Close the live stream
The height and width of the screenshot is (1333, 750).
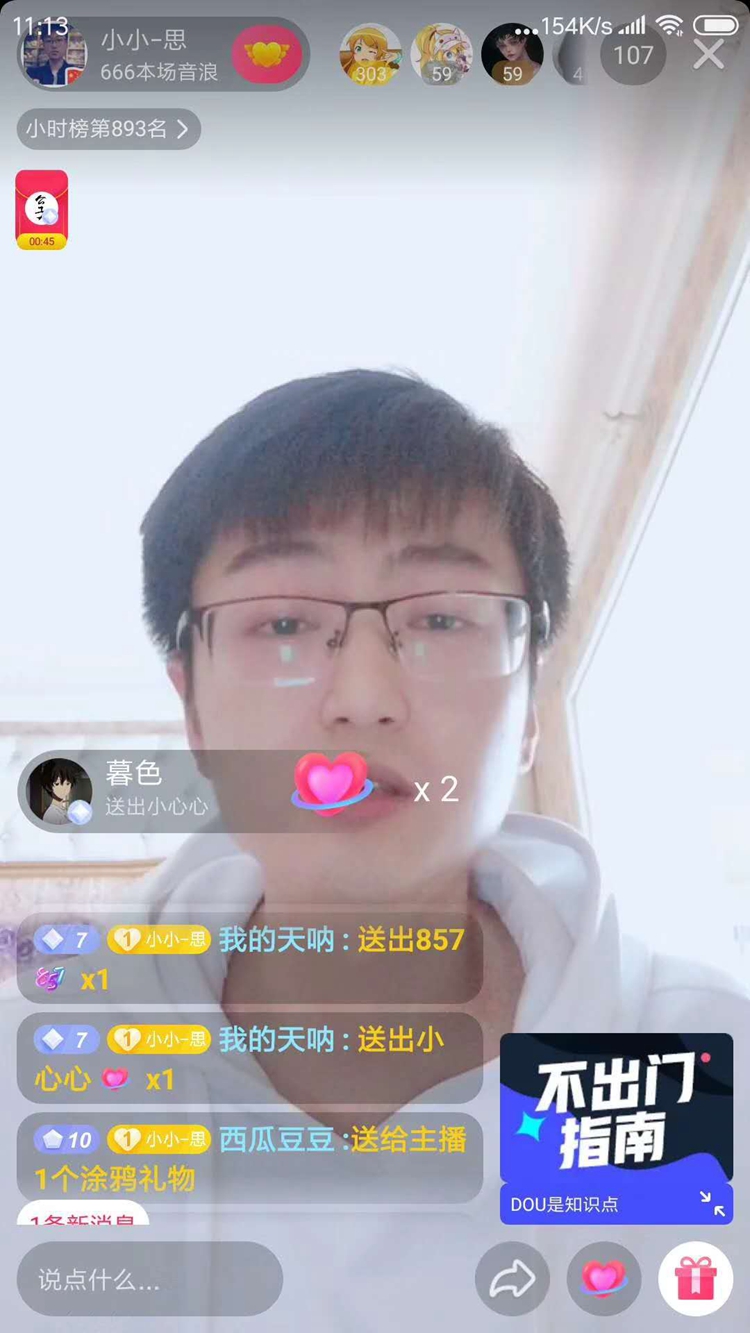point(709,54)
